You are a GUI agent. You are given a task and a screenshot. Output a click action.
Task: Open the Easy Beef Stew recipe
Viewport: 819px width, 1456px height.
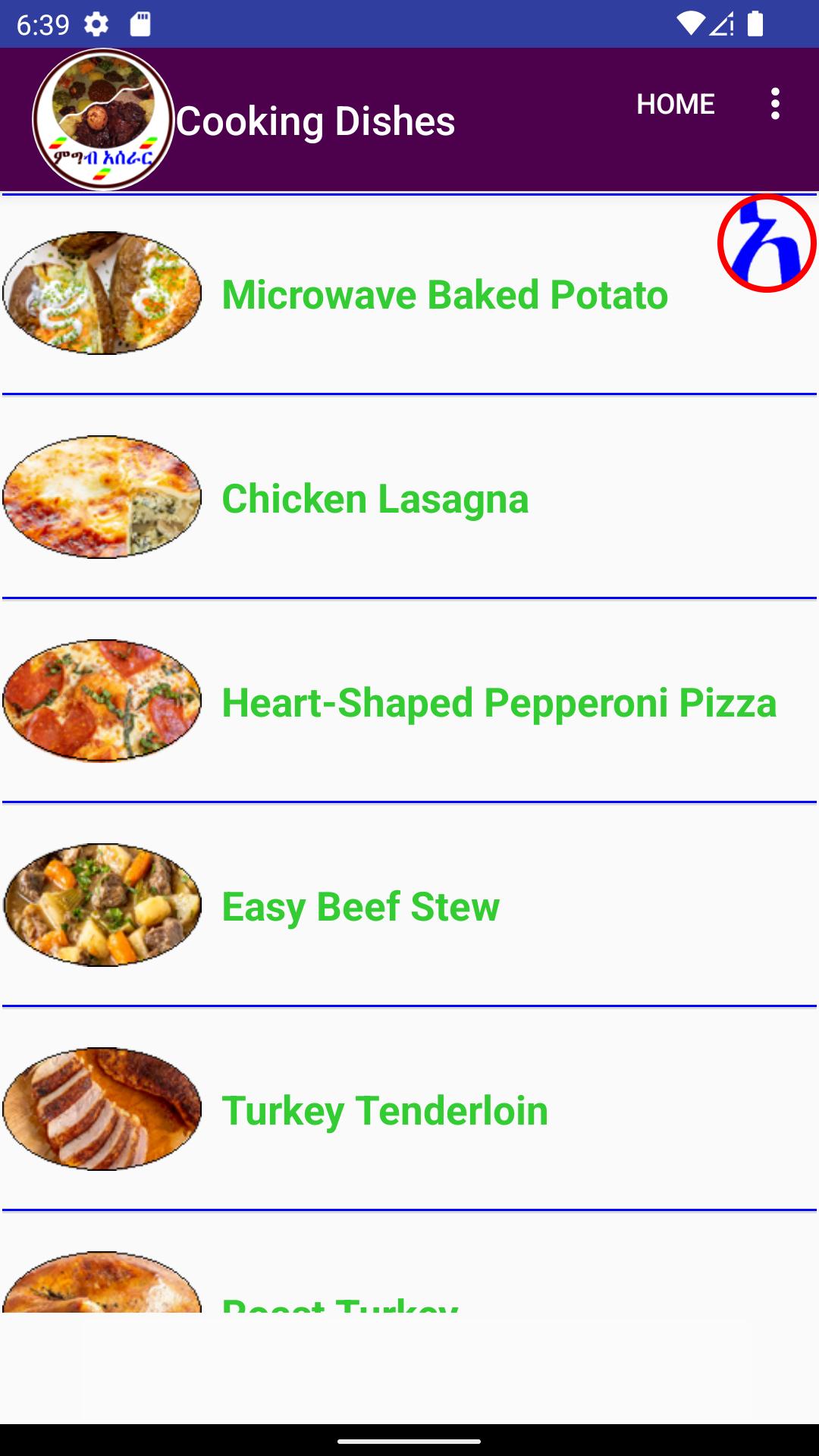(360, 904)
